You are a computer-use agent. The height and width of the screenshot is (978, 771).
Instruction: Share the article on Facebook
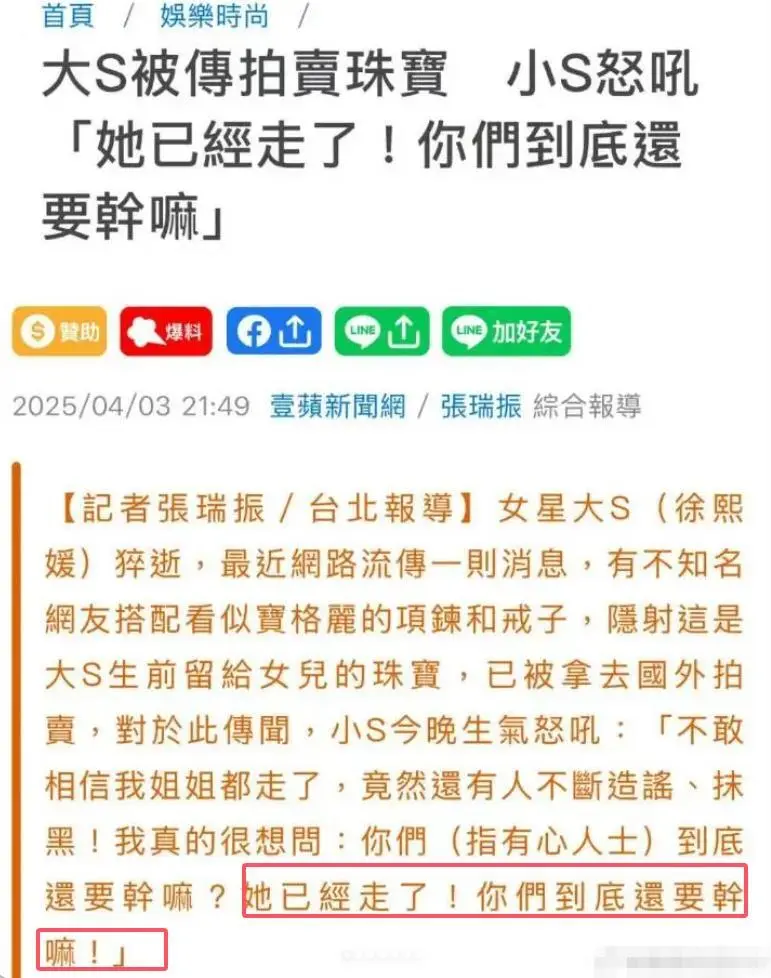coord(273,332)
